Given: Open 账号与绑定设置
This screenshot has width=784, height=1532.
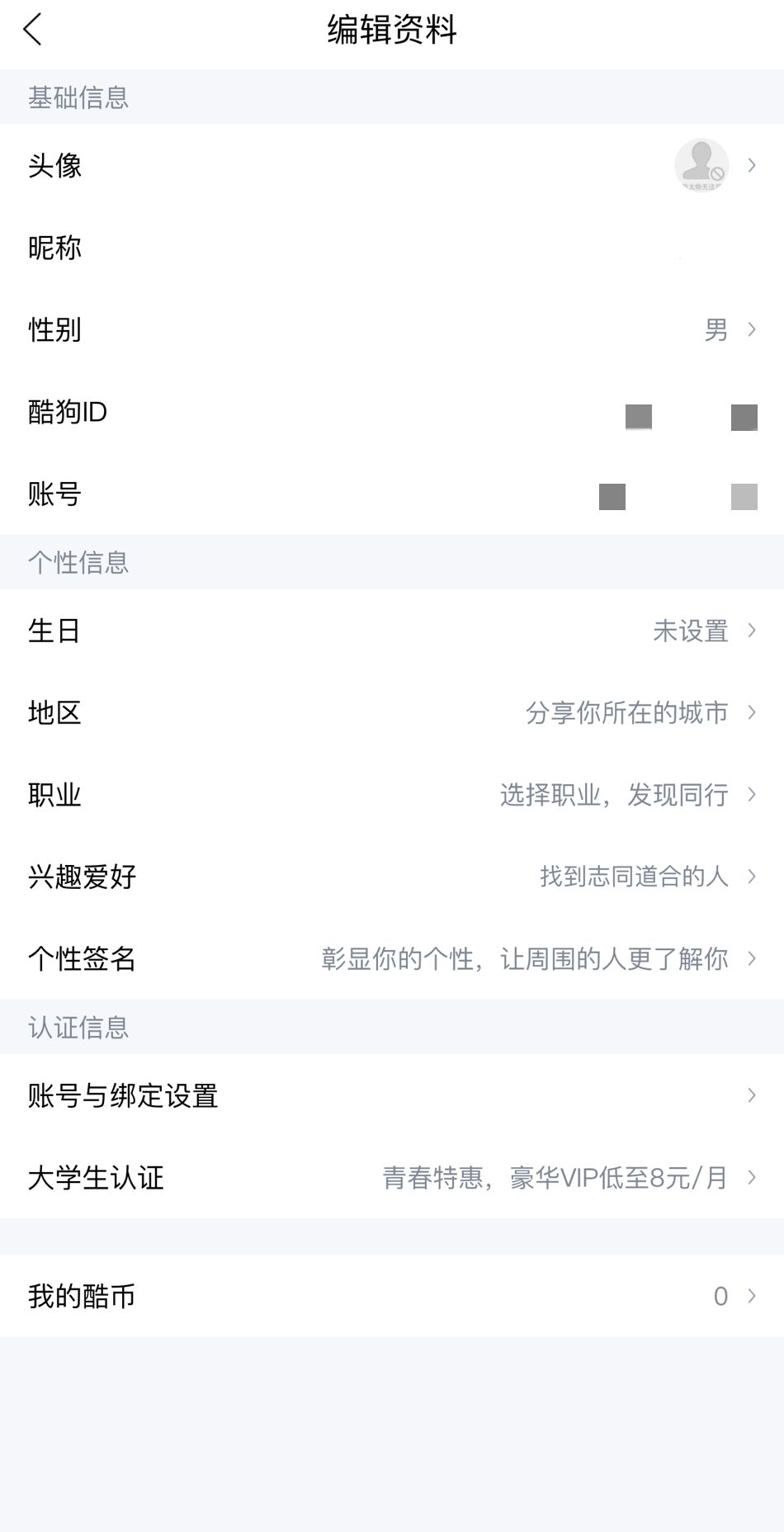Looking at the screenshot, I should click(392, 1095).
